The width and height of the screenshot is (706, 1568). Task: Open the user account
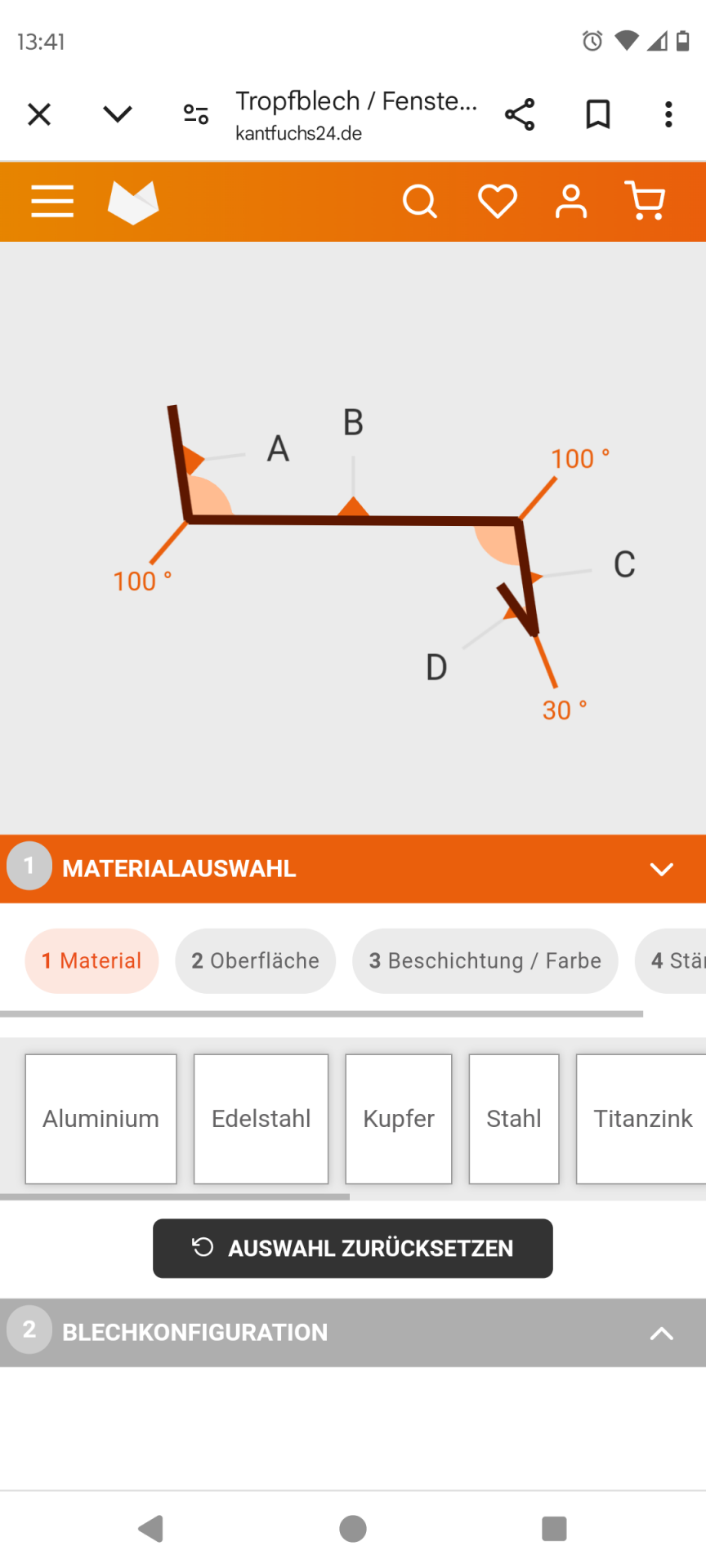(x=571, y=202)
